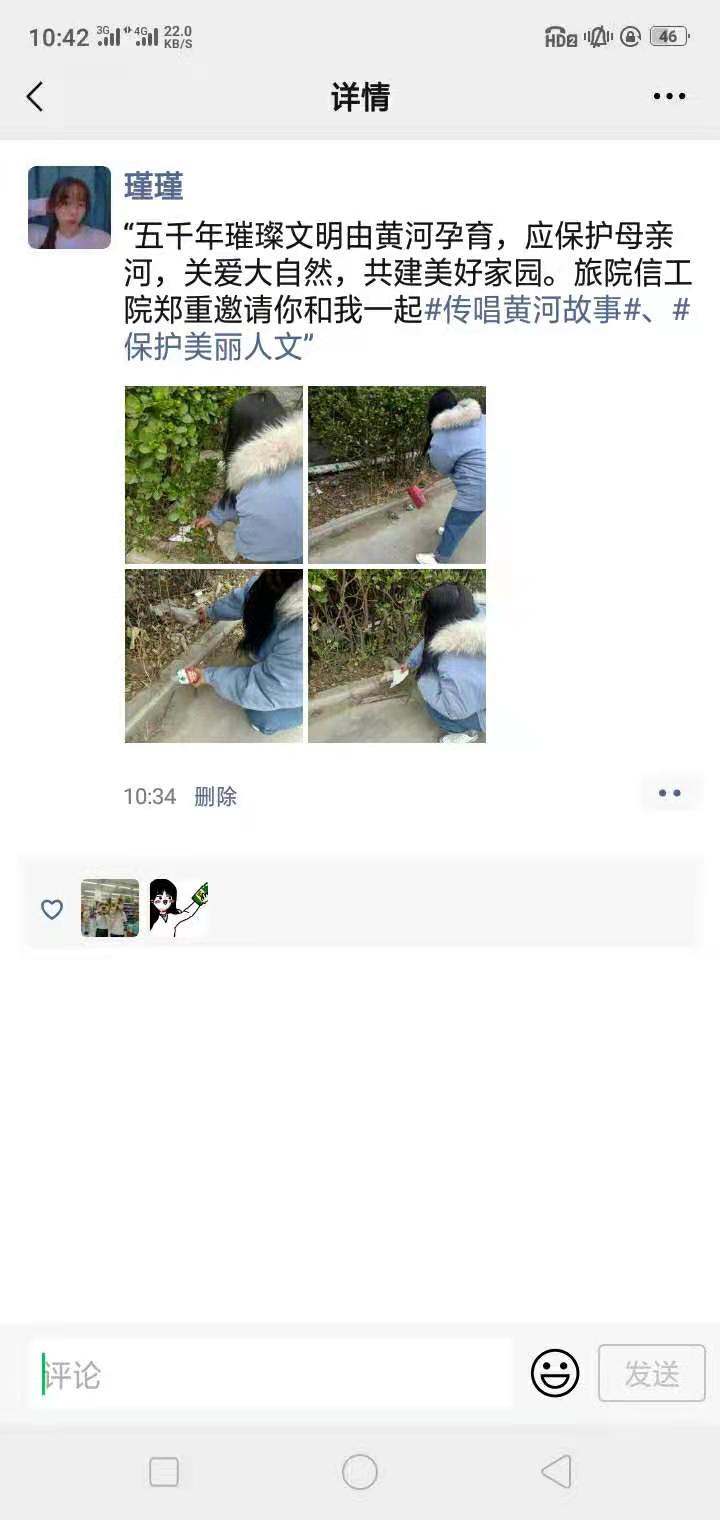This screenshot has height=1520, width=720.
Task: Go to the home screen
Action: coord(360,1472)
